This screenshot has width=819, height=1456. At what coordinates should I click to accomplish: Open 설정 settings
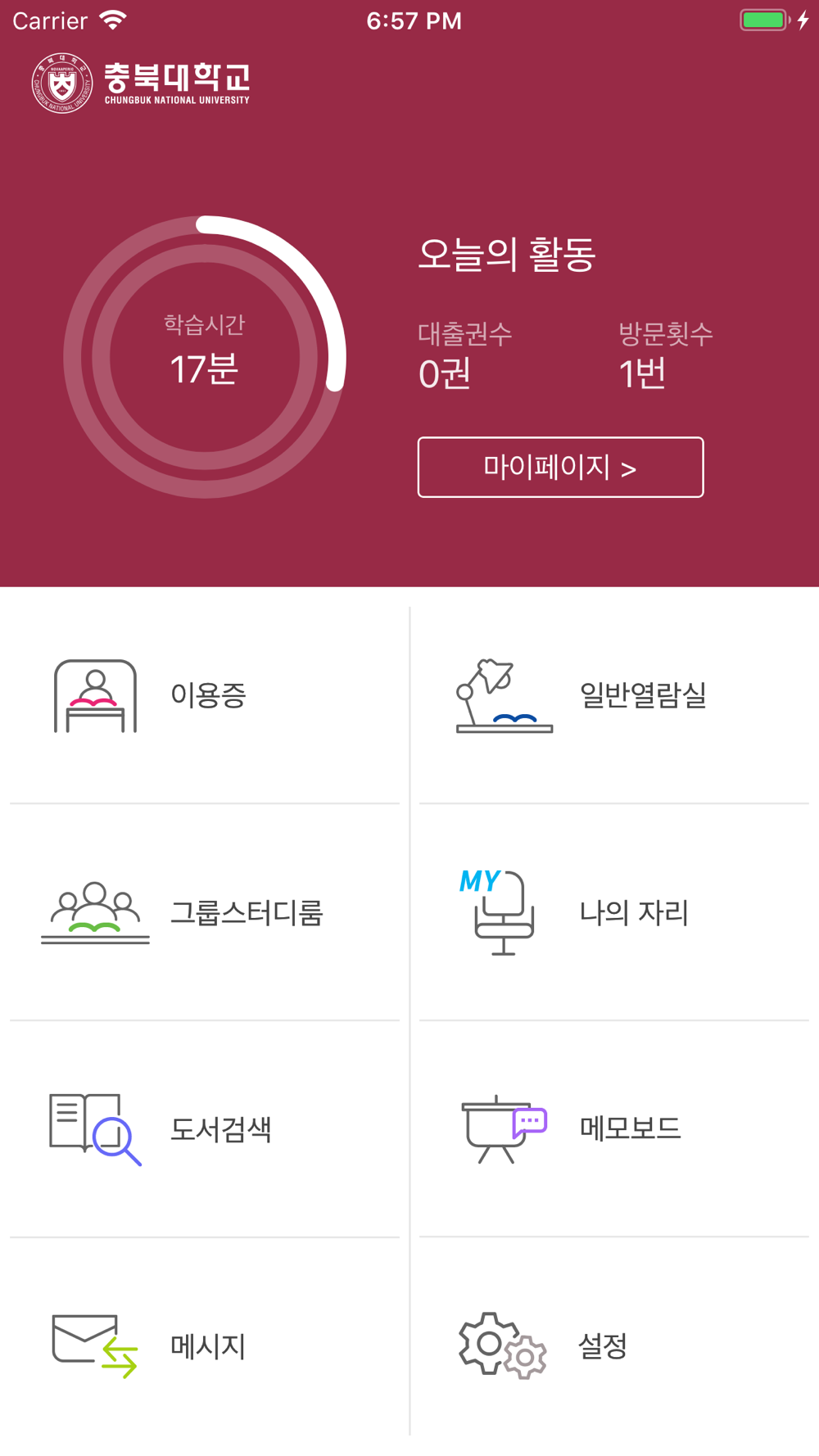coord(614,1346)
